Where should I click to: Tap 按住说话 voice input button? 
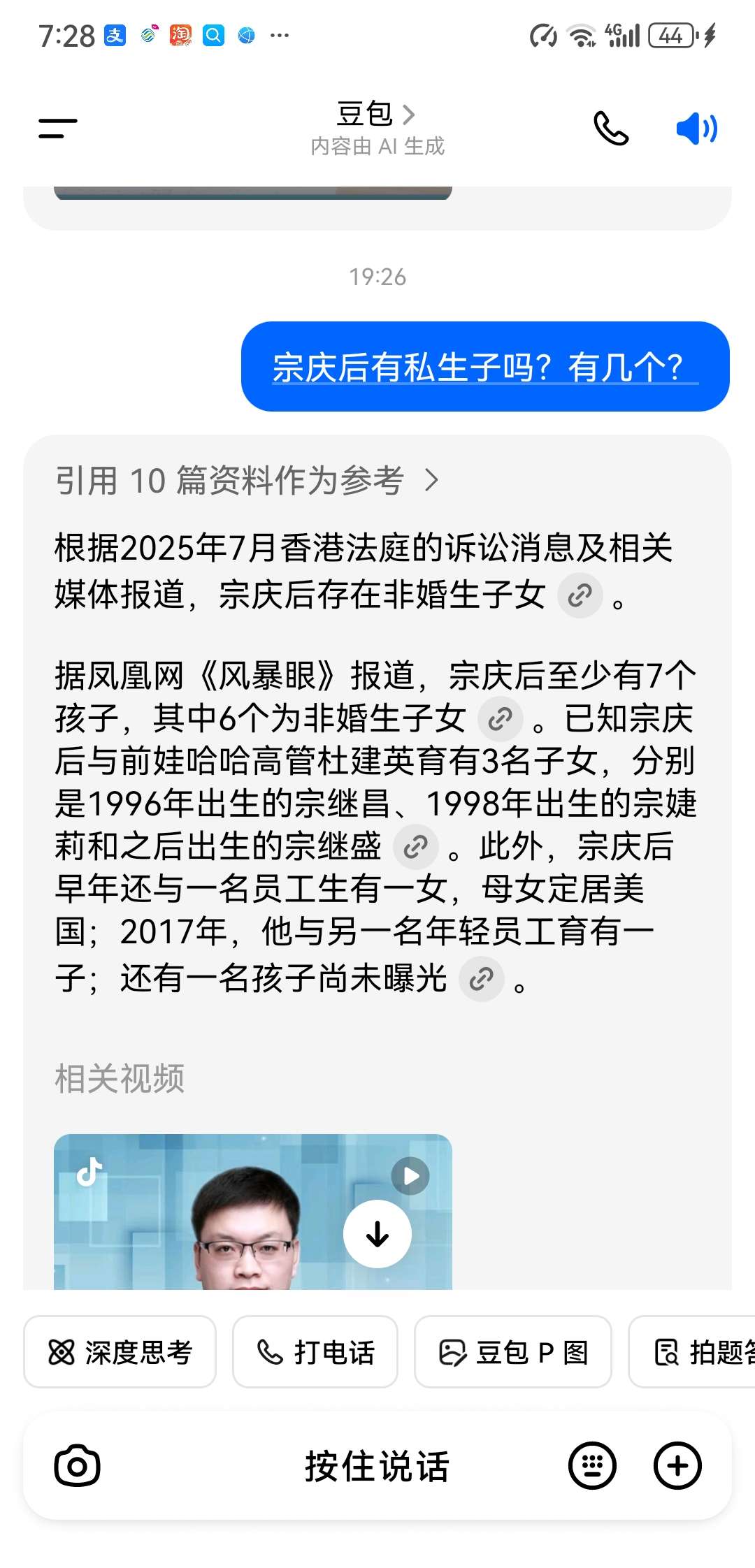click(377, 1466)
